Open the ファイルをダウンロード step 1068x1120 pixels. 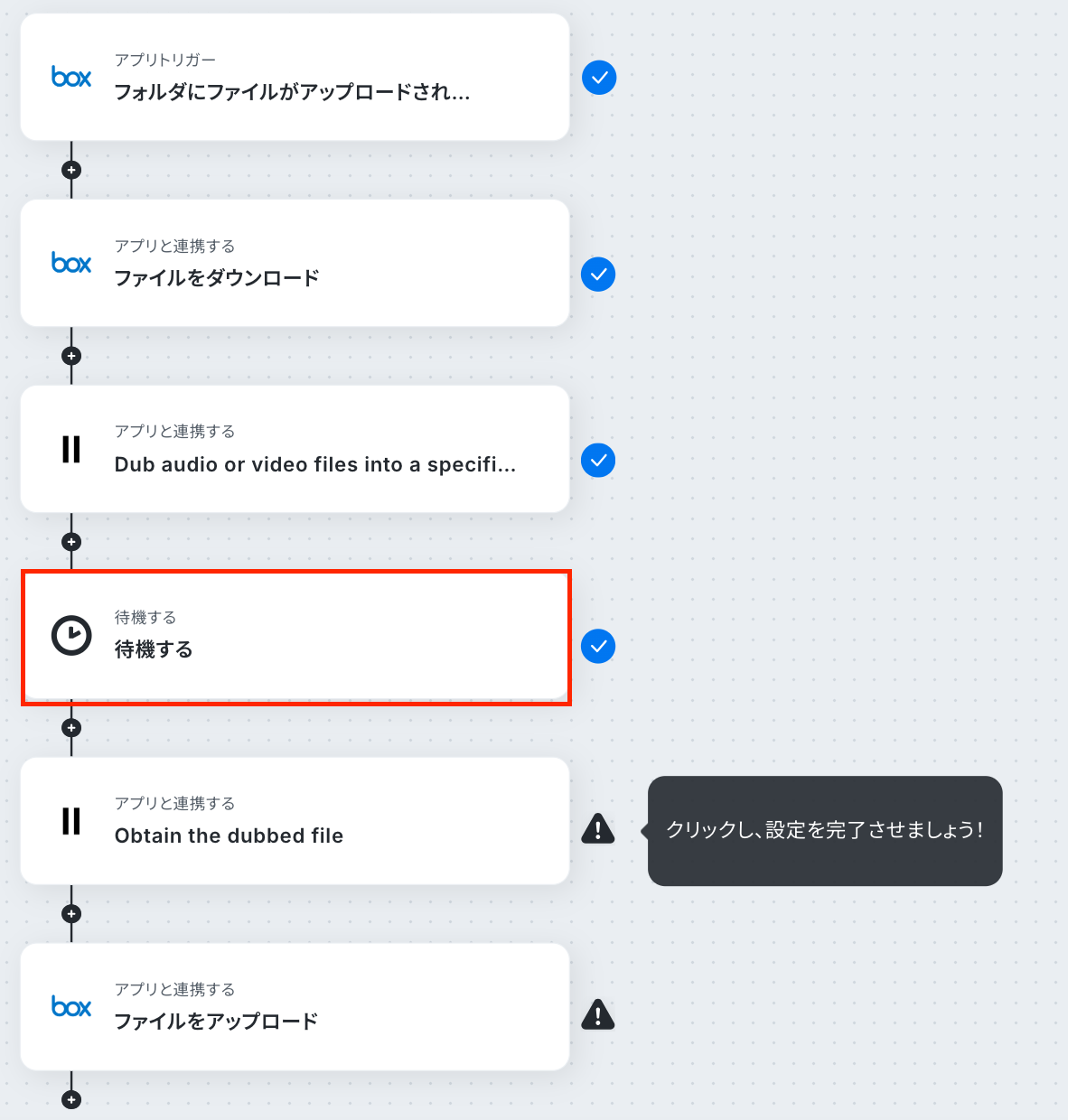[295, 264]
